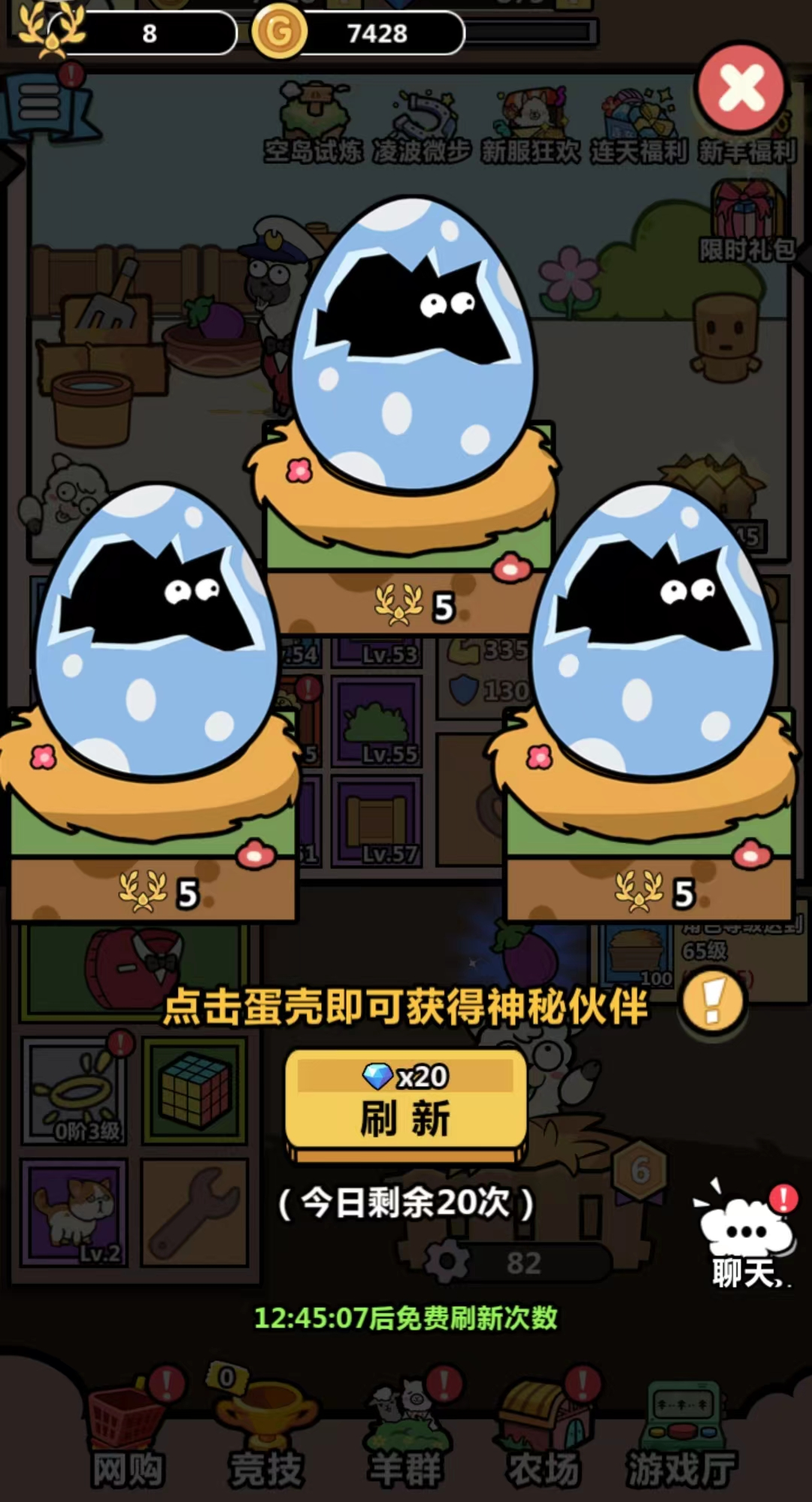812x1502 pixels.
Task: Crack open the top center egg
Action: 412,346
